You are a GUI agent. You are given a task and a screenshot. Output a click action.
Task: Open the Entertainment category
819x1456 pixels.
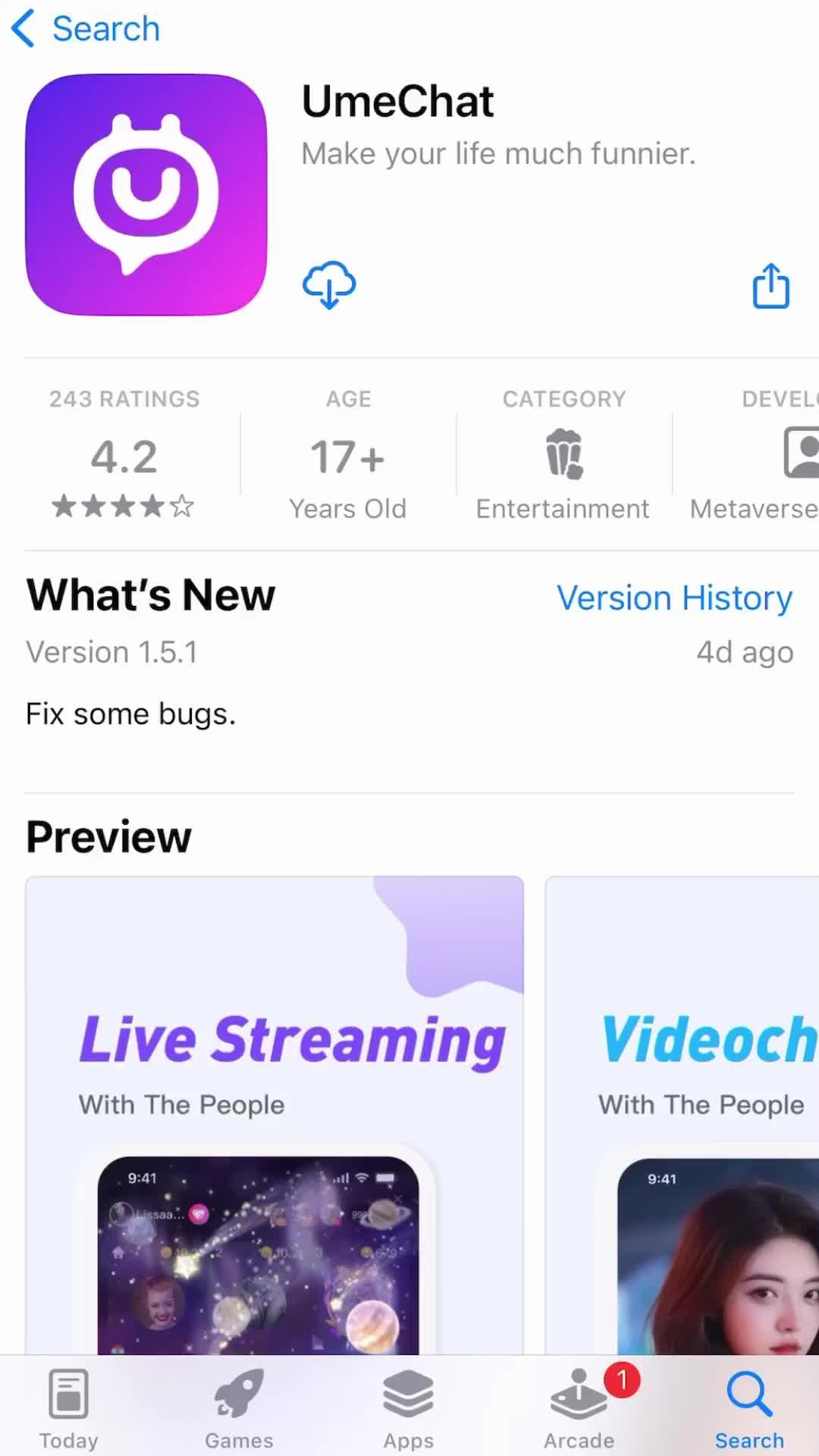point(563,453)
